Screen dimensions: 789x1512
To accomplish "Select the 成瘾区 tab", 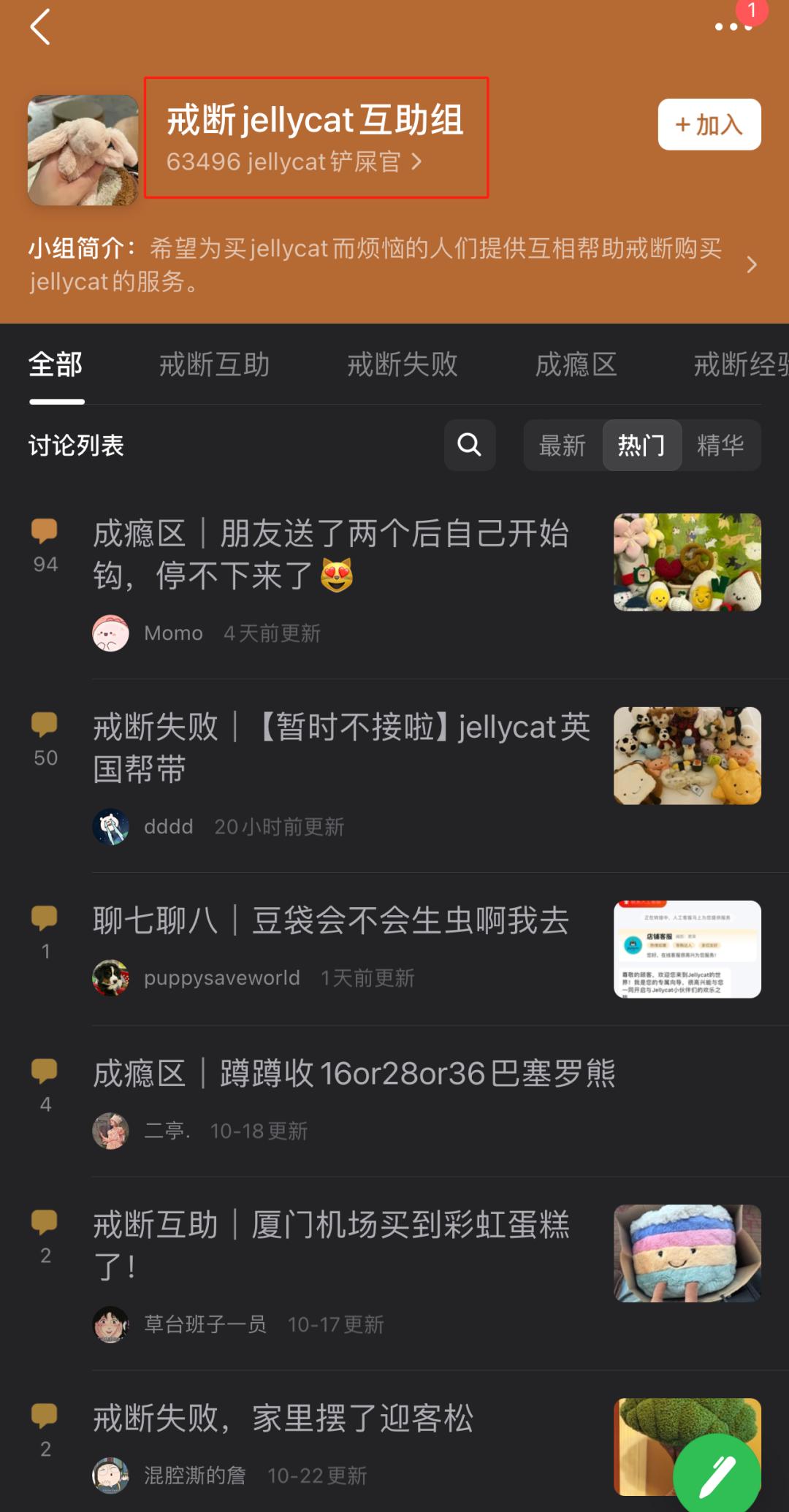I will (x=576, y=364).
